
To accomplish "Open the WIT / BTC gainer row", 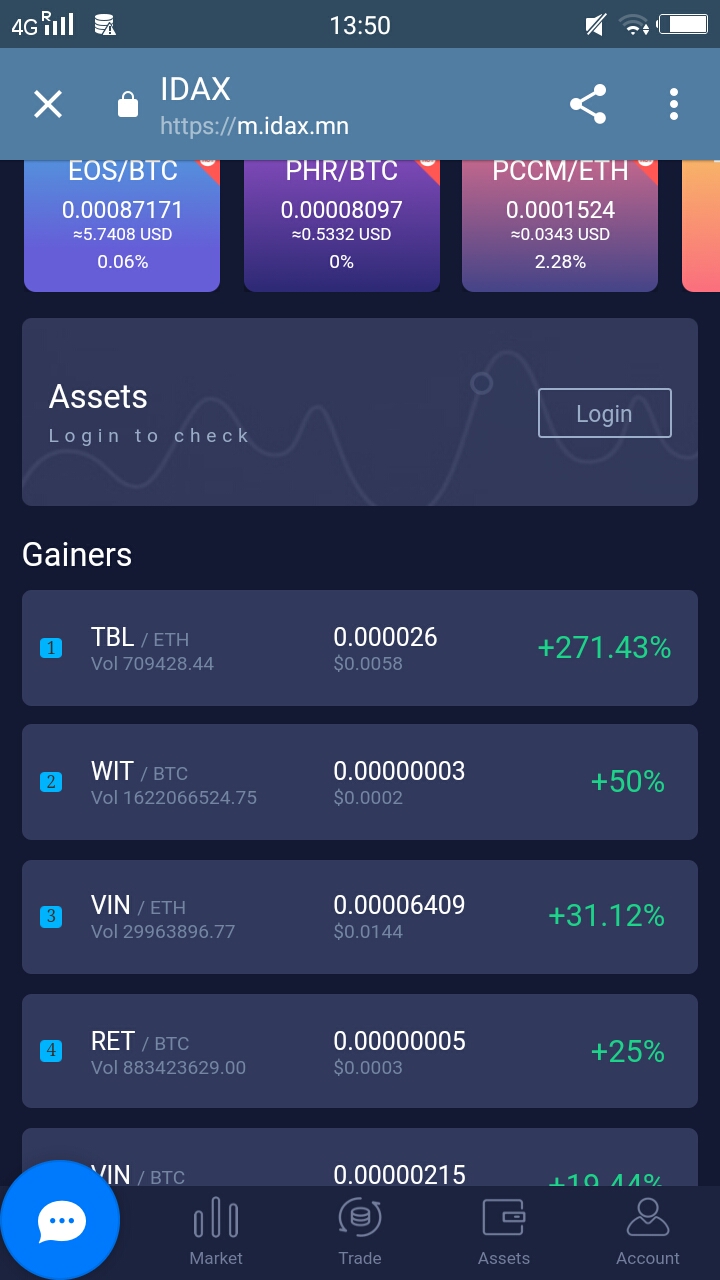I will [360, 782].
